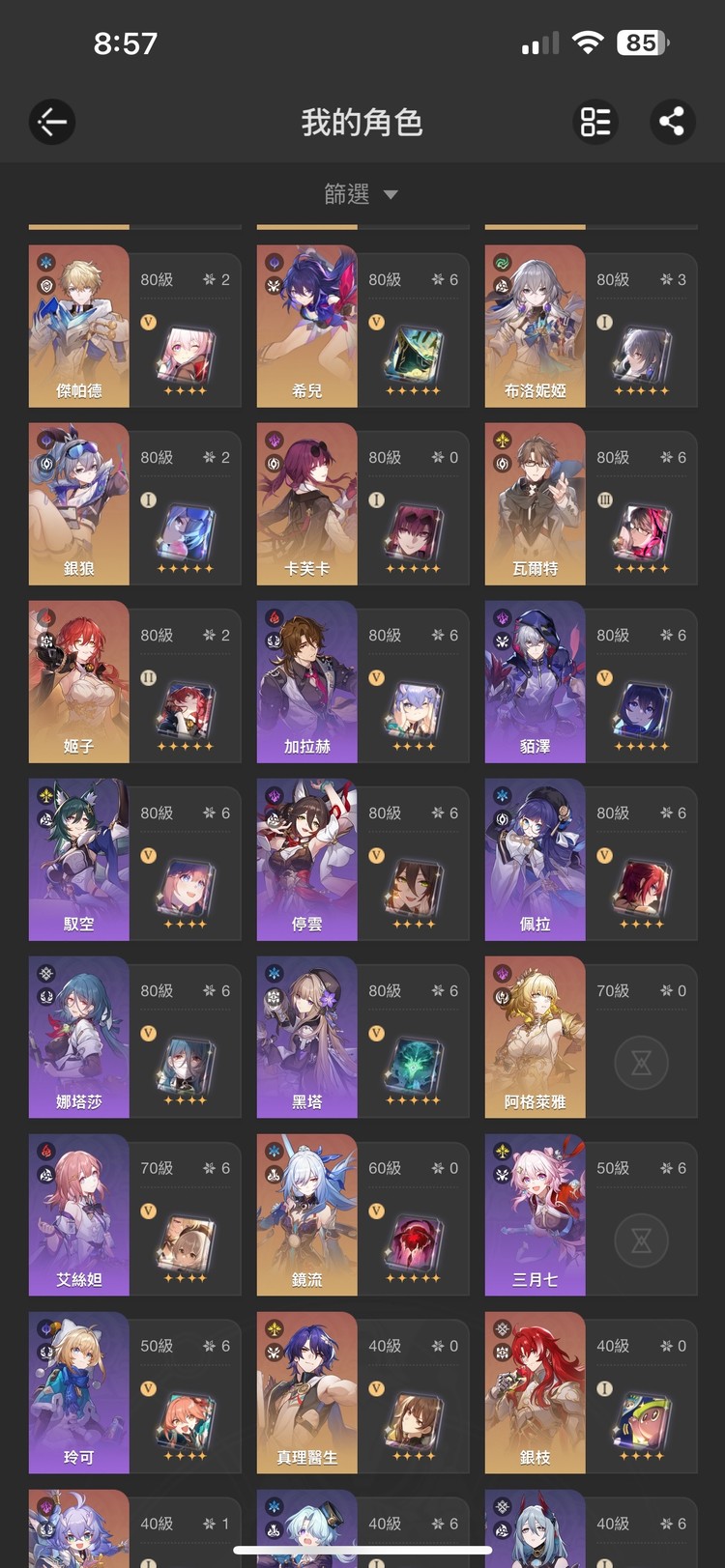Open the 停雲 character card
The height and width of the screenshot is (1568, 725).
pos(362,859)
